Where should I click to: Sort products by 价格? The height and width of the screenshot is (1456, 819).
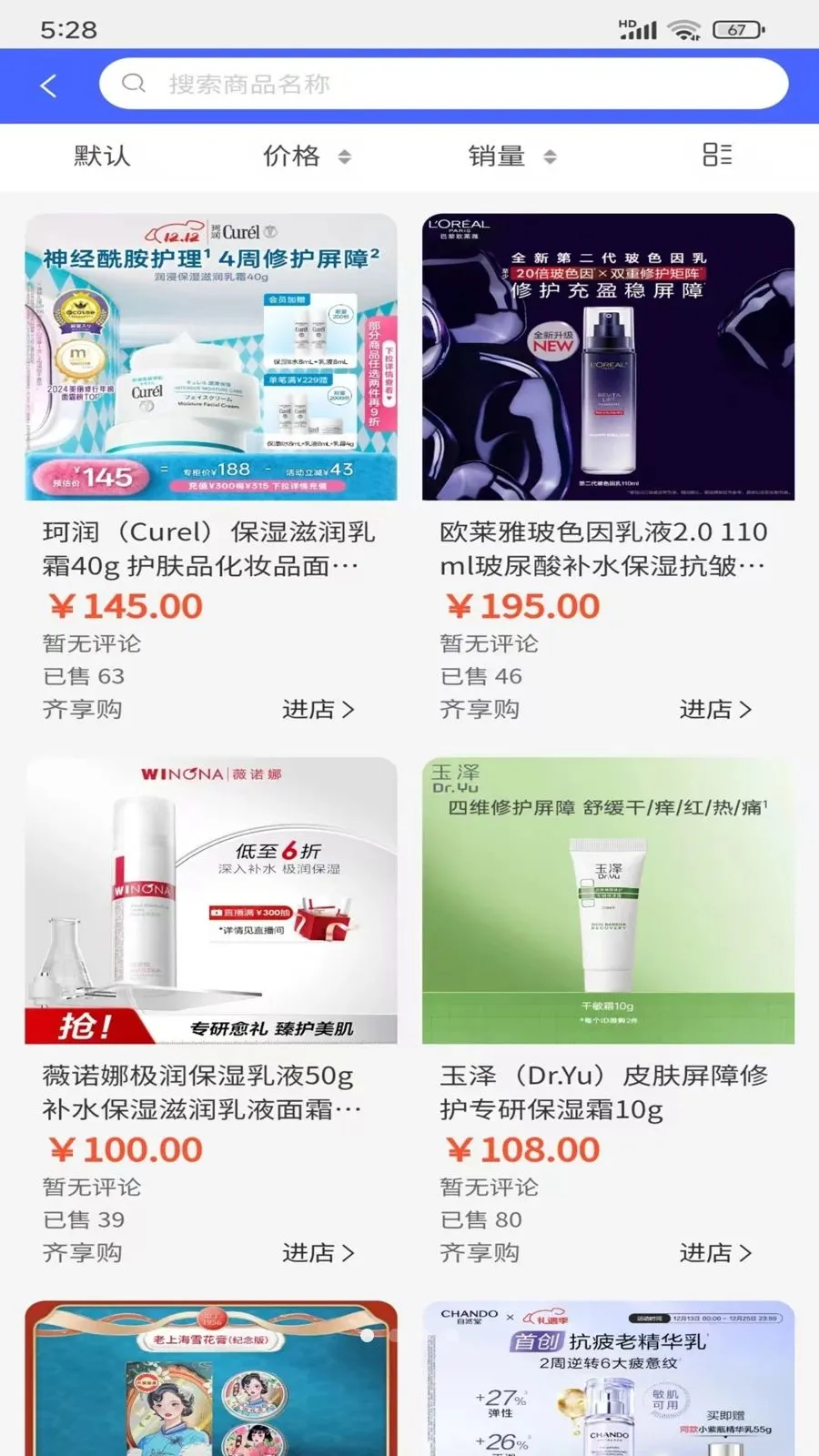pyautogui.click(x=307, y=156)
